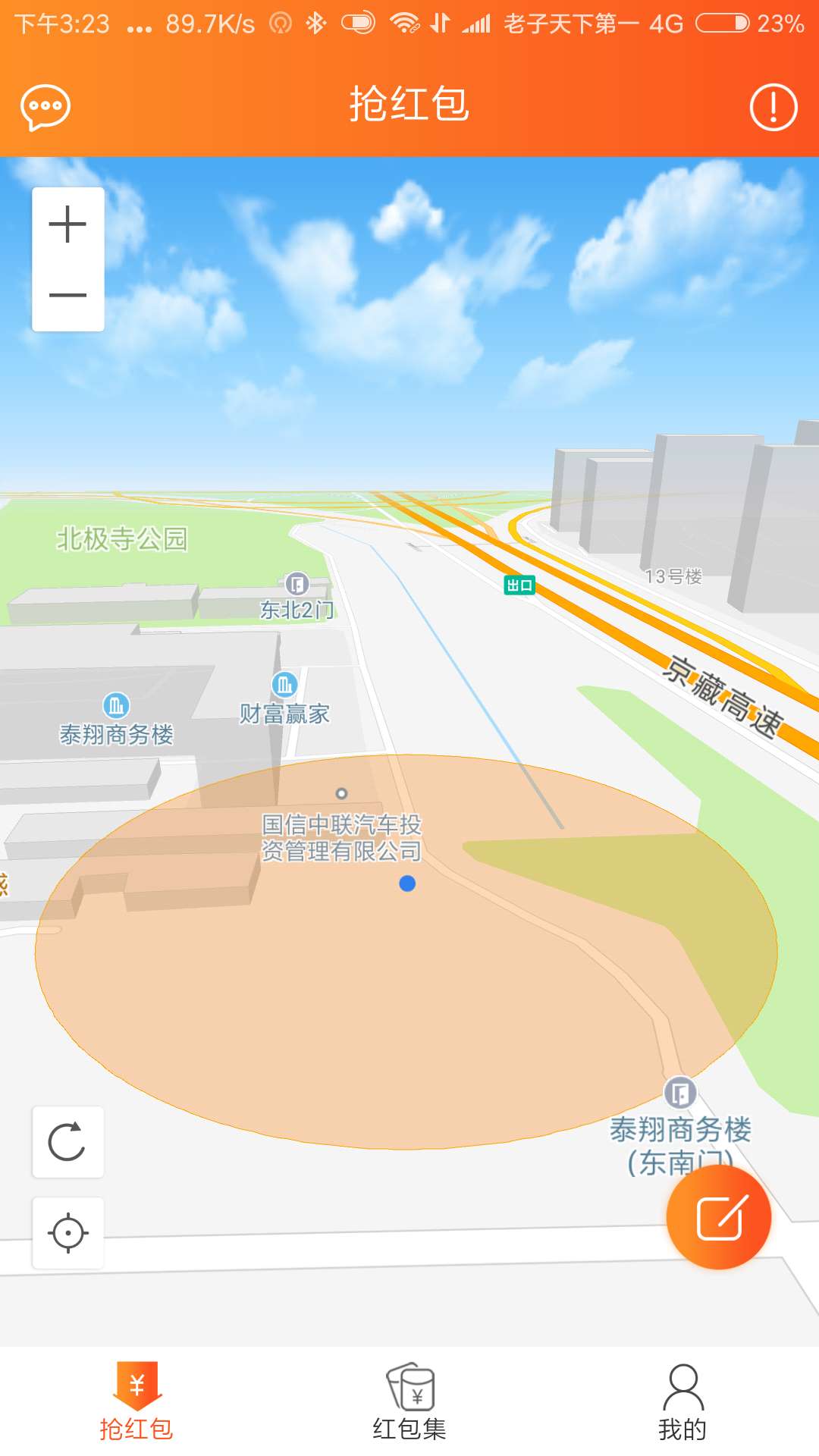Tap the blue current-location dot

[408, 883]
